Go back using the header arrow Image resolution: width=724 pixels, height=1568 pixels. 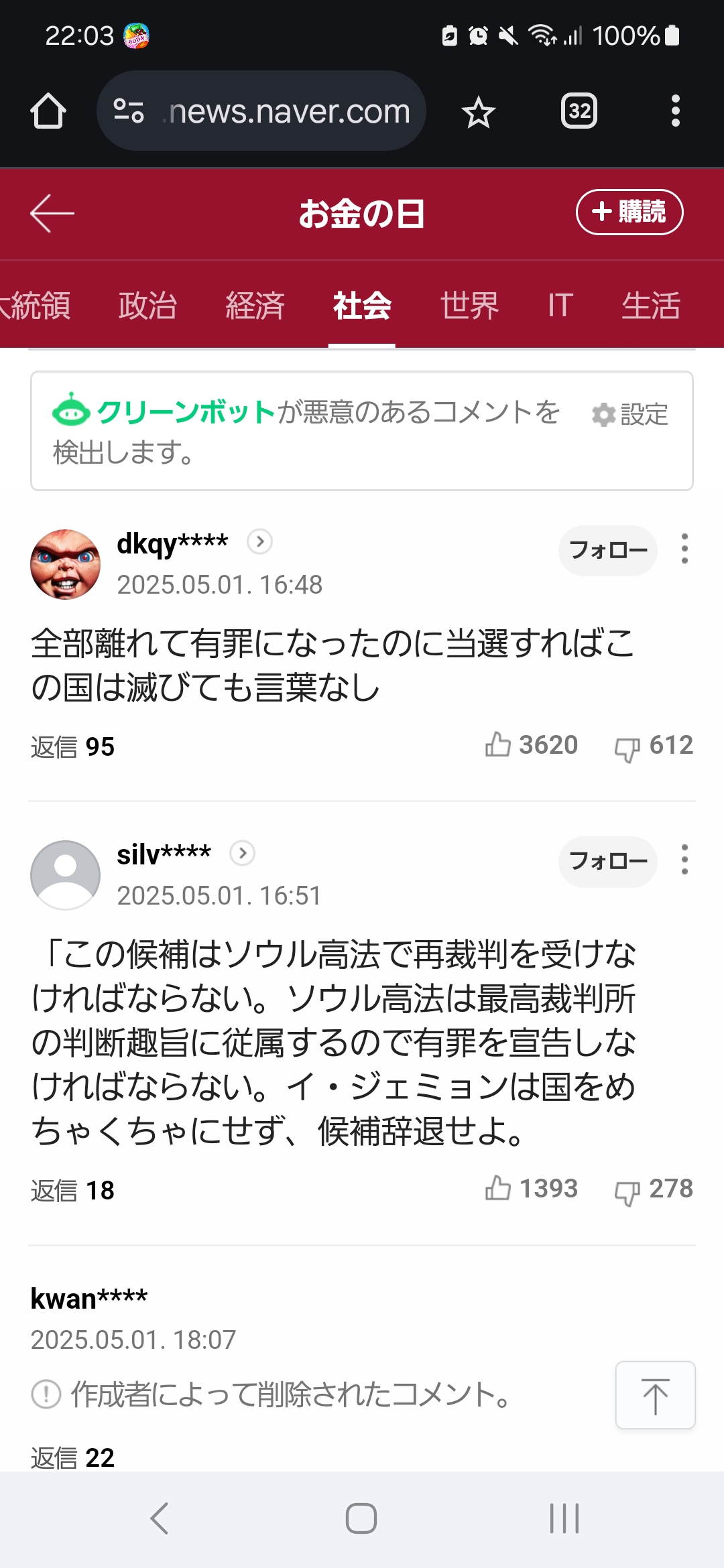pyautogui.click(x=52, y=213)
